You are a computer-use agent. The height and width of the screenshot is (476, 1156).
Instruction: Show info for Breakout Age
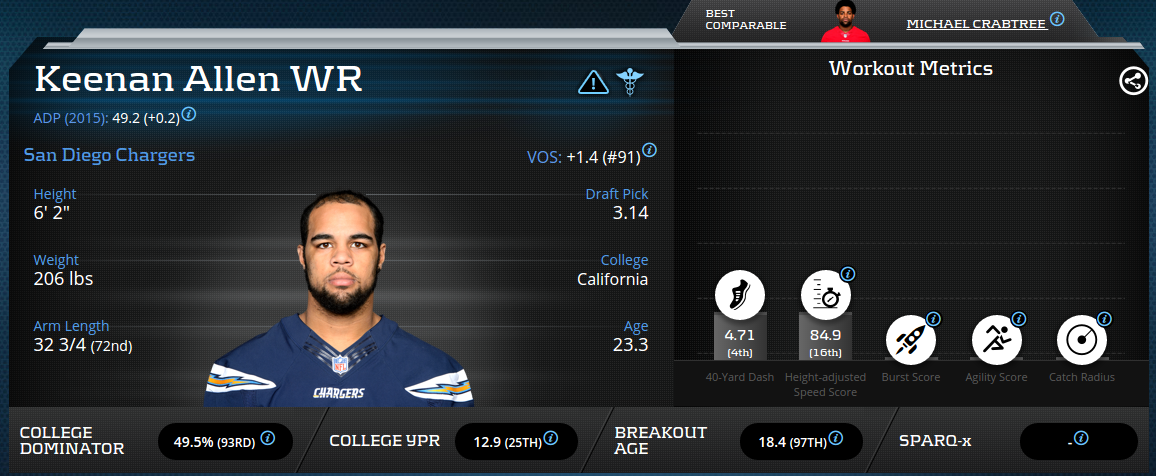coord(835,438)
